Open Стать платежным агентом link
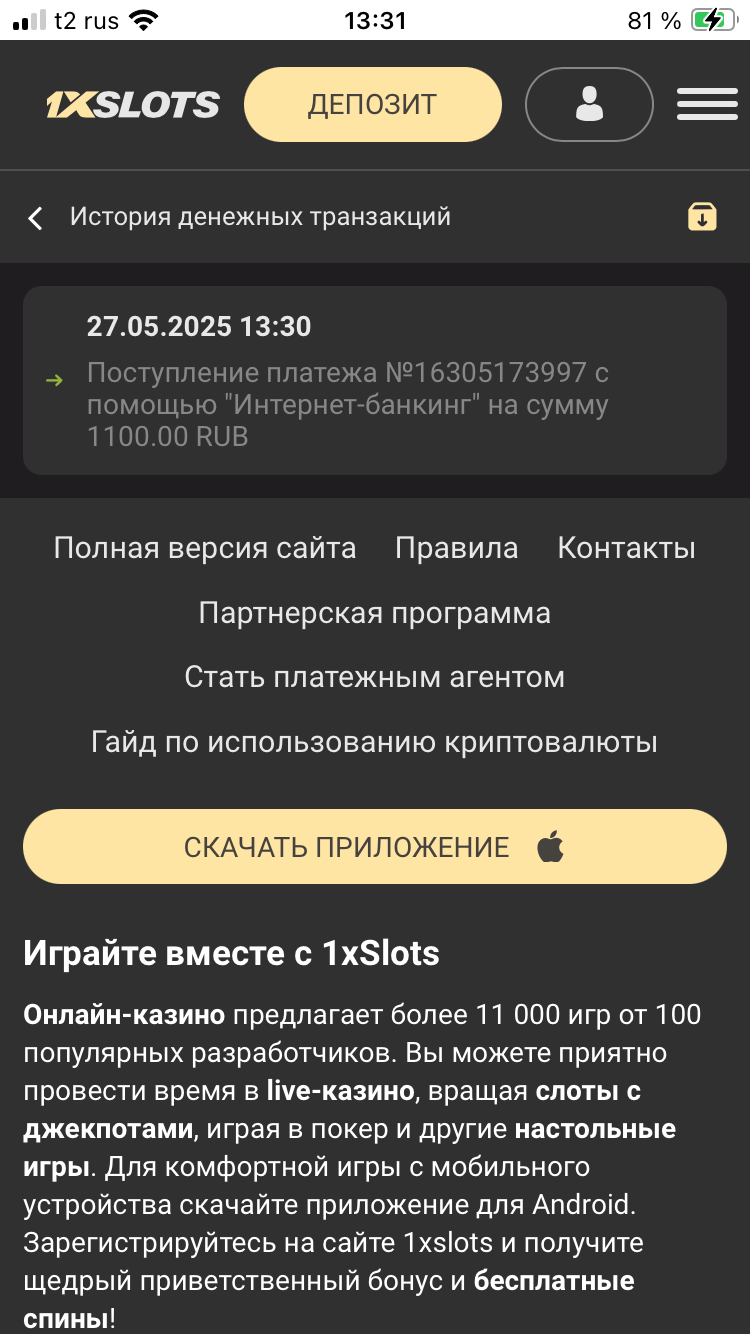The image size is (750, 1334). pos(375,677)
